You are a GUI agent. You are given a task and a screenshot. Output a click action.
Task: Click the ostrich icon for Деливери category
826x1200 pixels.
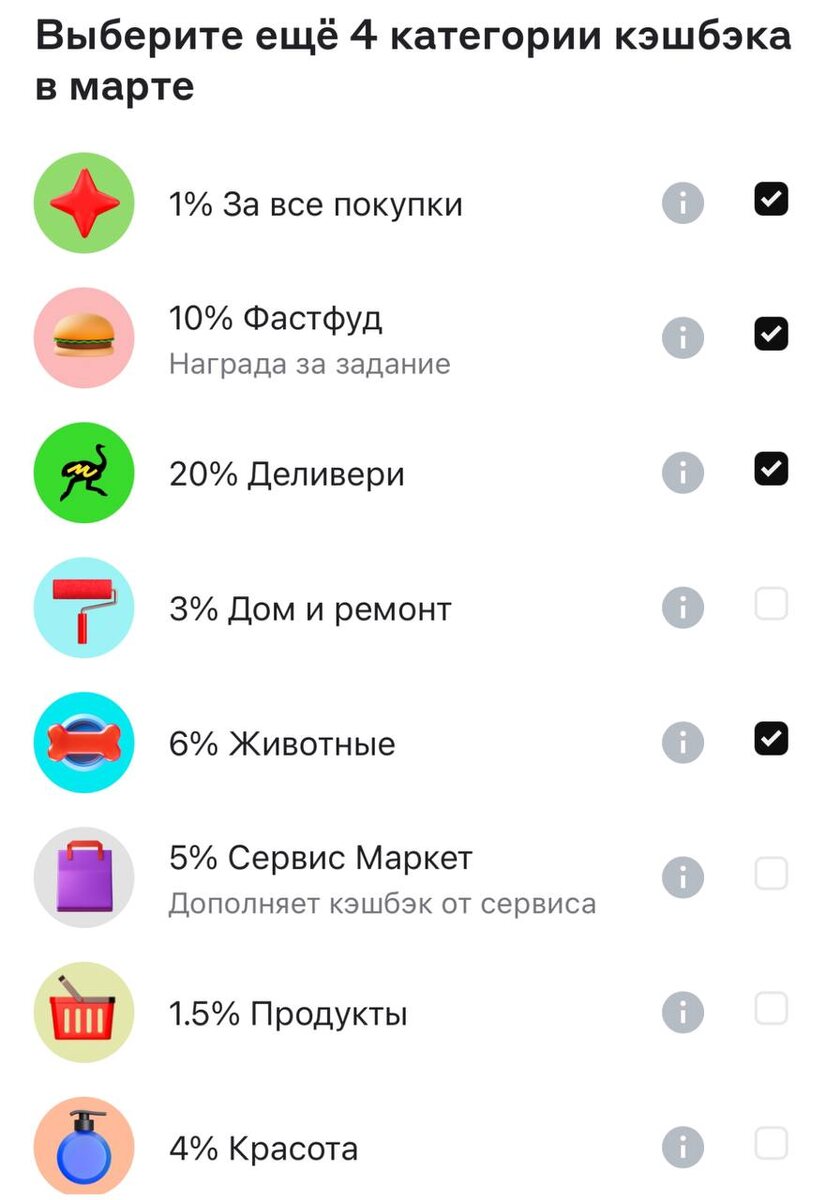[x=84, y=473]
